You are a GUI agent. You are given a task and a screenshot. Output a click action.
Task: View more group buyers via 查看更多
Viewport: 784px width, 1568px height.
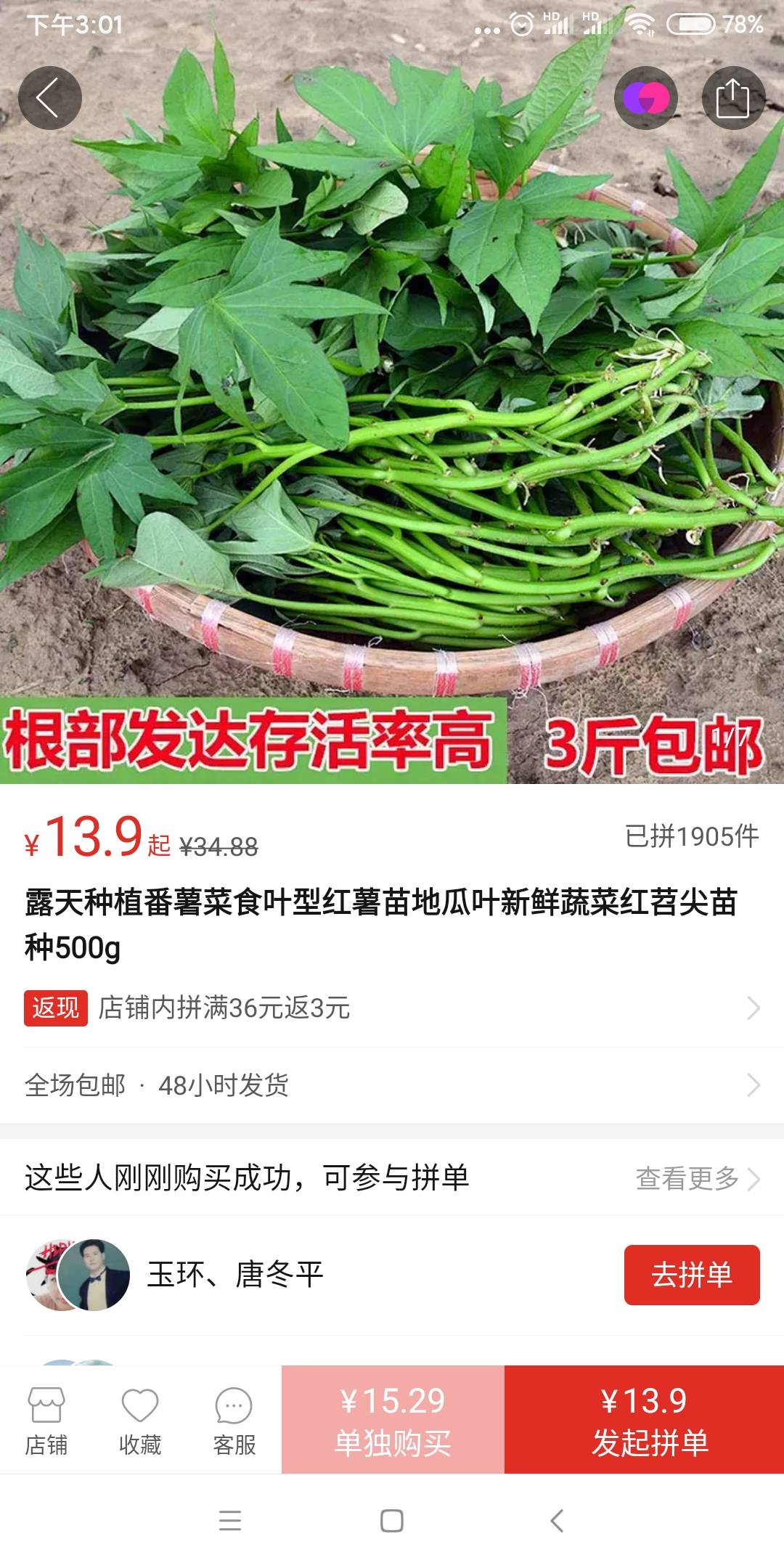pos(697,1178)
